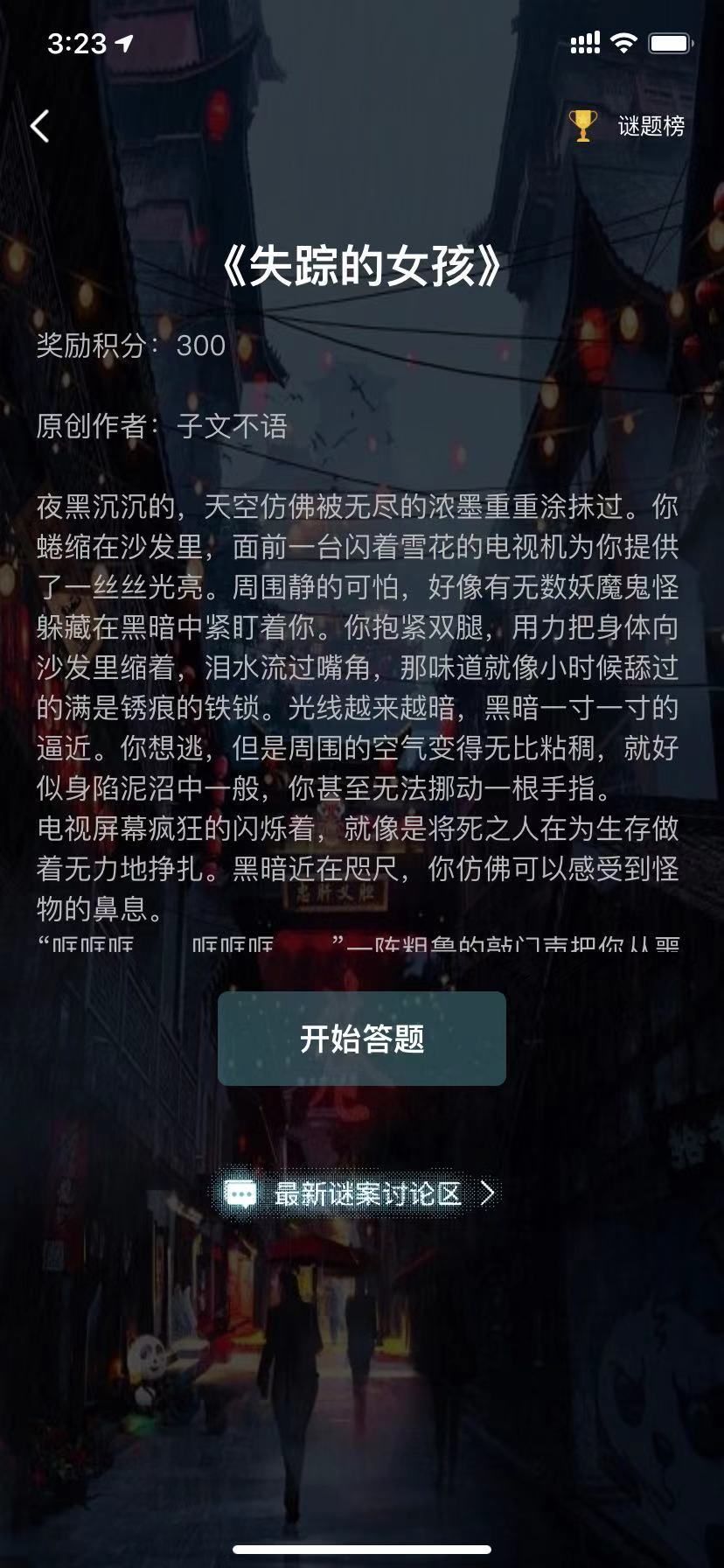Start answering with 开始答题
This screenshot has width=724, height=1568.
(361, 1039)
